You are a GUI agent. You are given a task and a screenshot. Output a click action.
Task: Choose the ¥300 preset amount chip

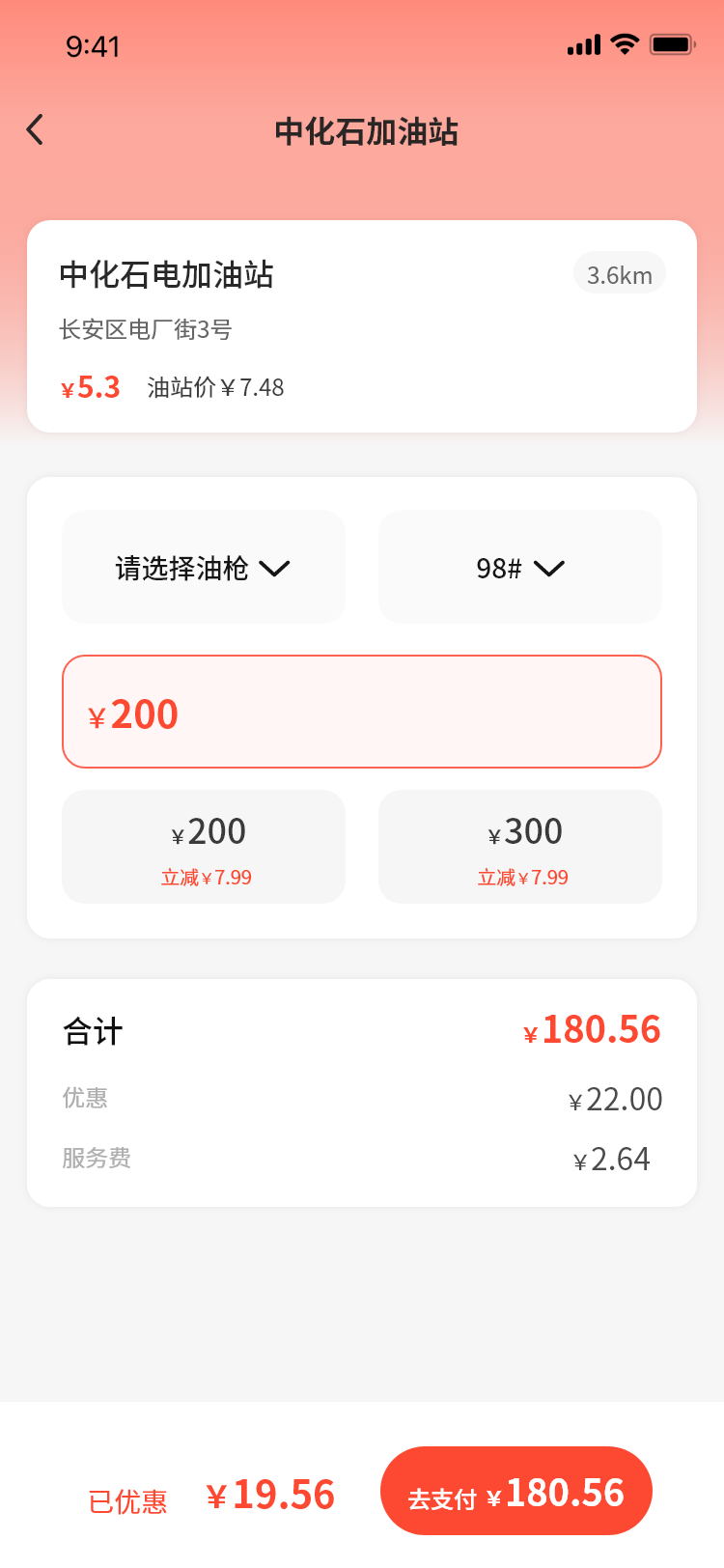(x=520, y=847)
